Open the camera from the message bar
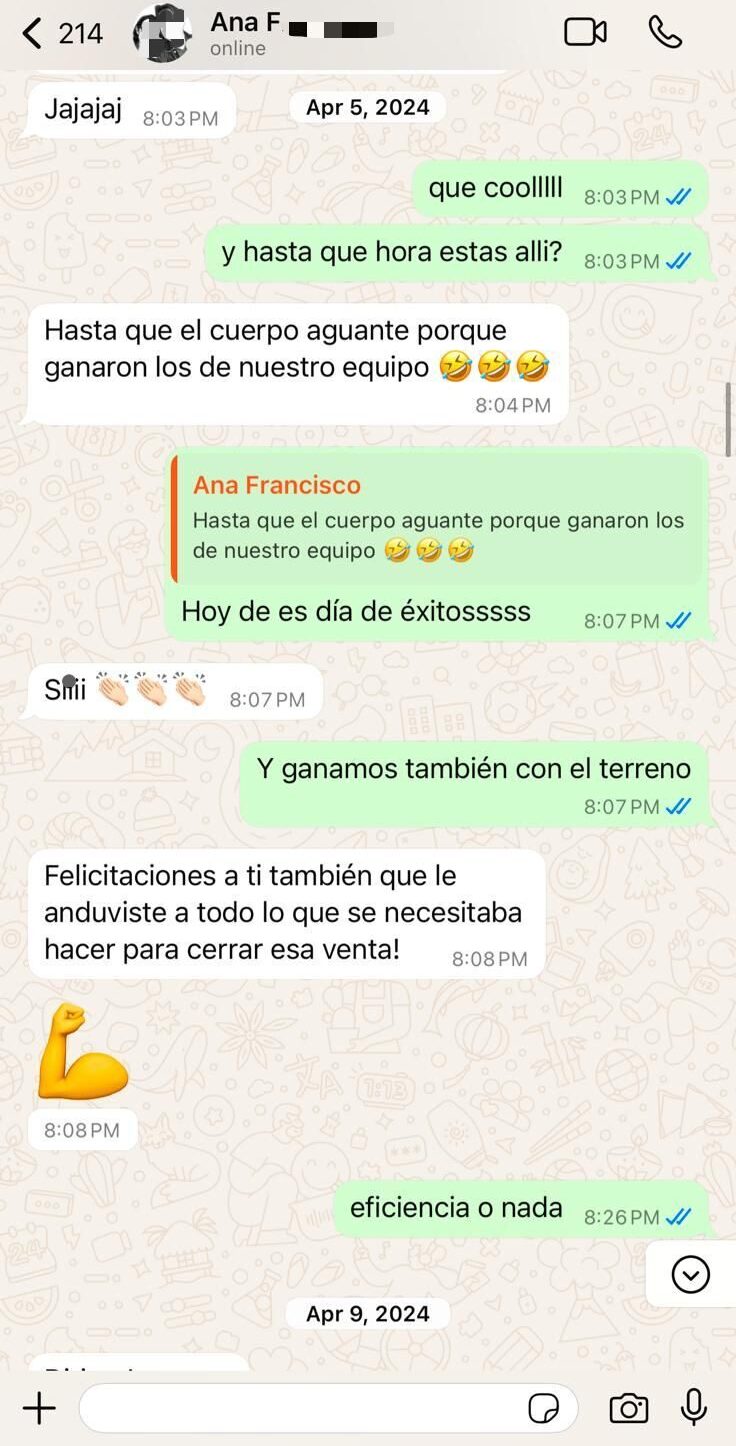736x1446 pixels. click(x=629, y=1408)
